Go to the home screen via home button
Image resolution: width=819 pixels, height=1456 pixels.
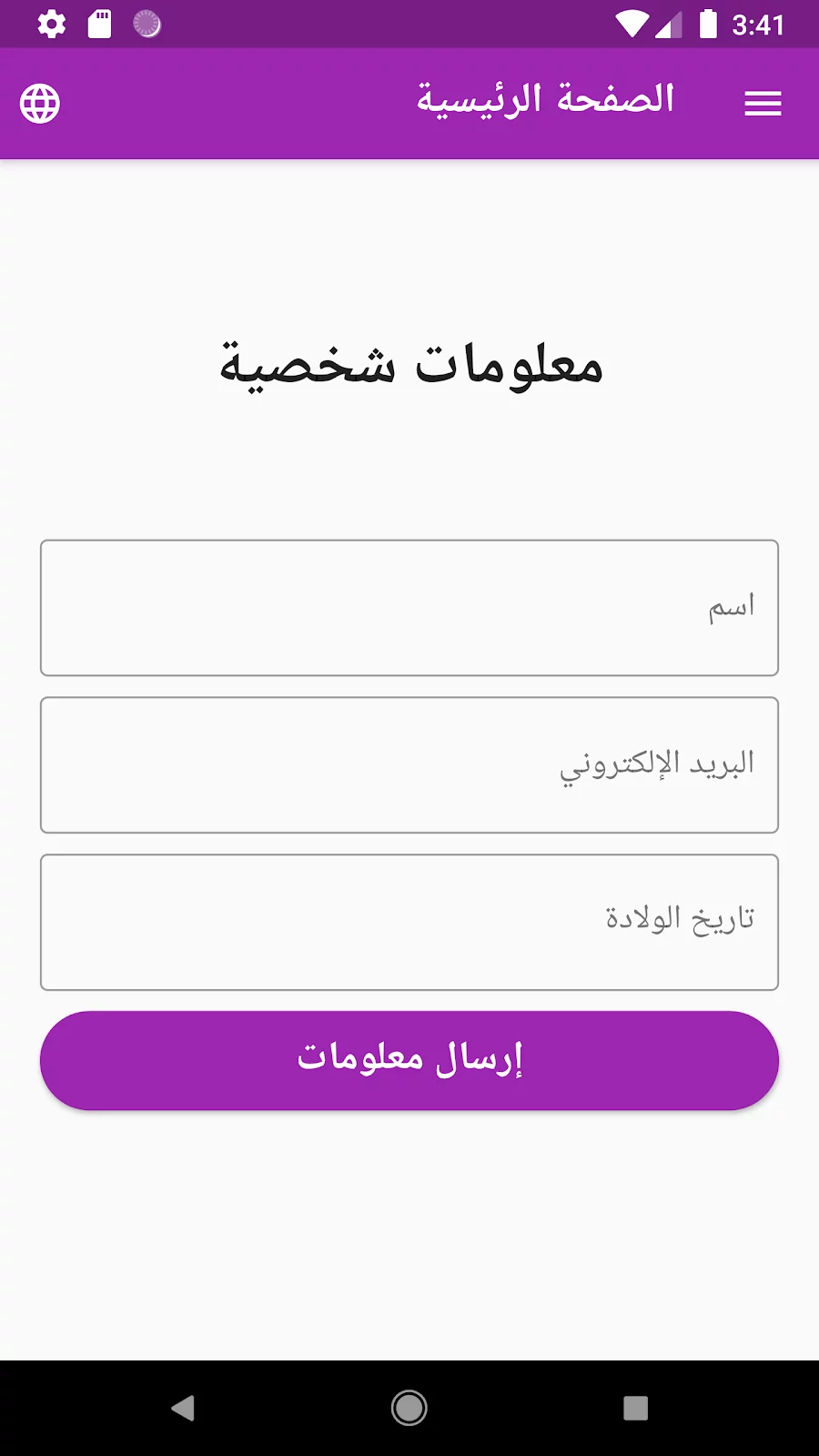(x=409, y=1408)
